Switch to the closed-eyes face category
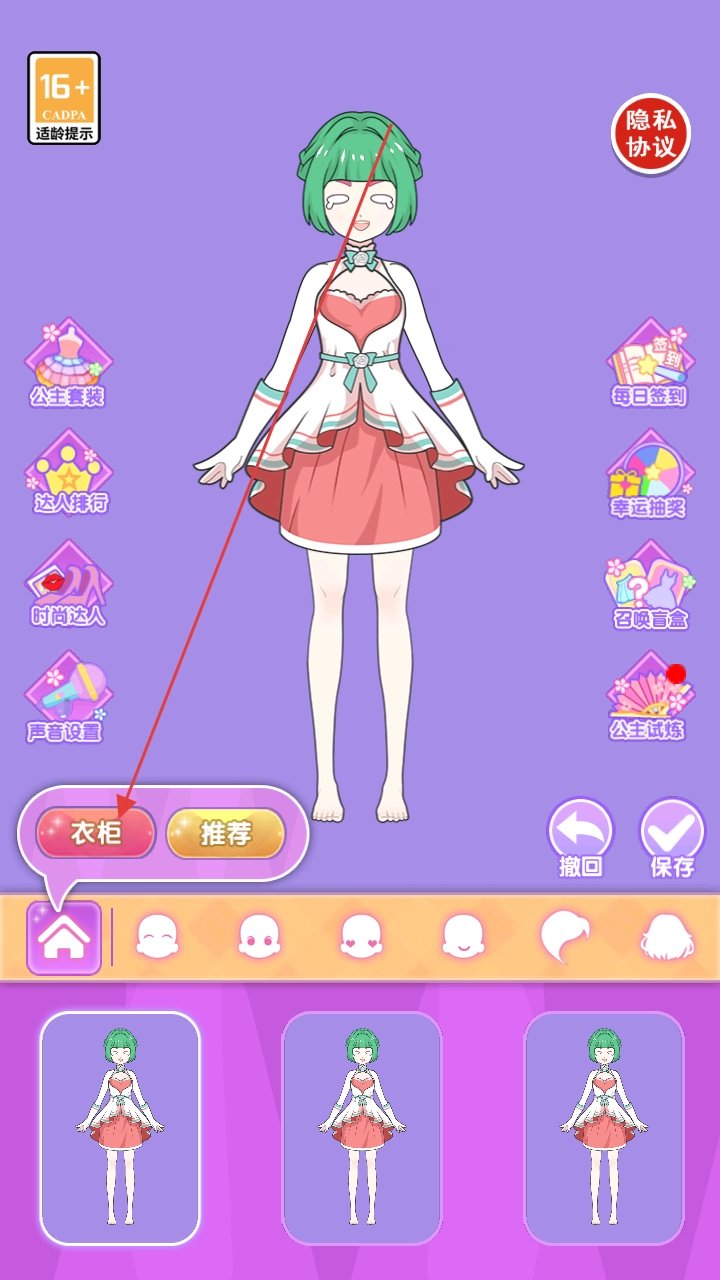Viewport: 720px width, 1280px height. point(158,938)
